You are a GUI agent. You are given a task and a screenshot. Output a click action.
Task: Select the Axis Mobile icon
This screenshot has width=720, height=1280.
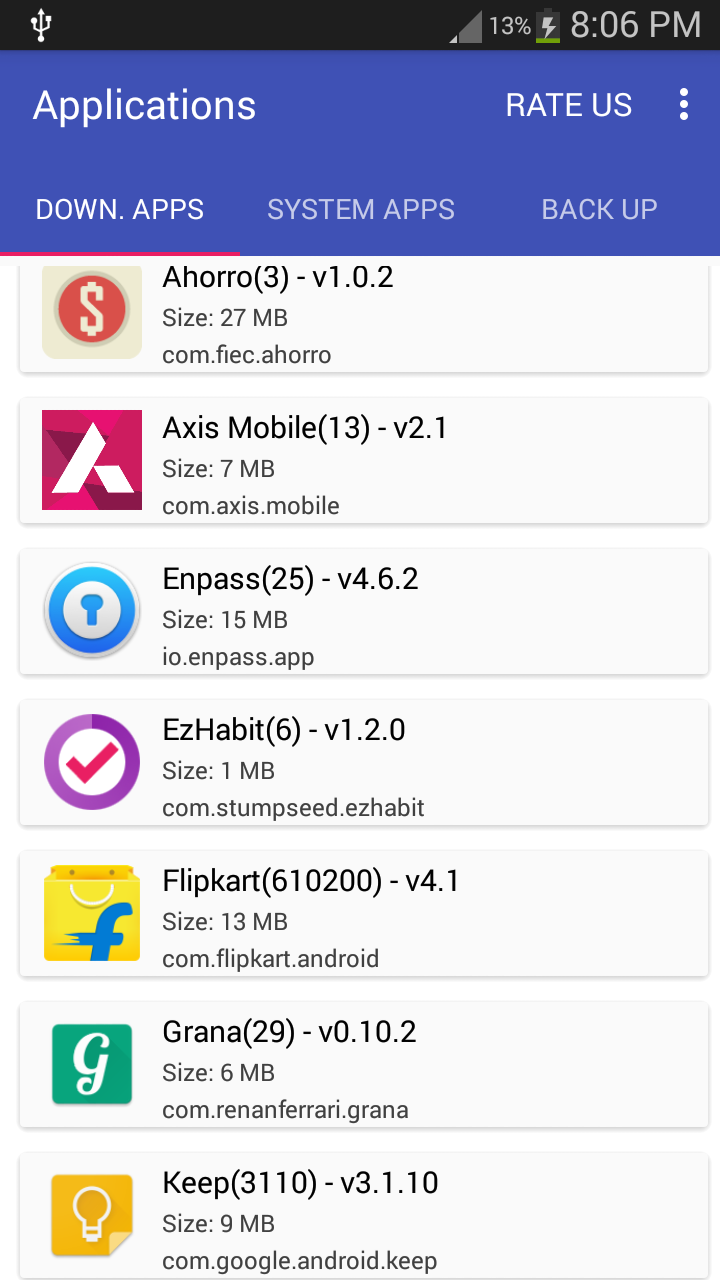coord(91,460)
